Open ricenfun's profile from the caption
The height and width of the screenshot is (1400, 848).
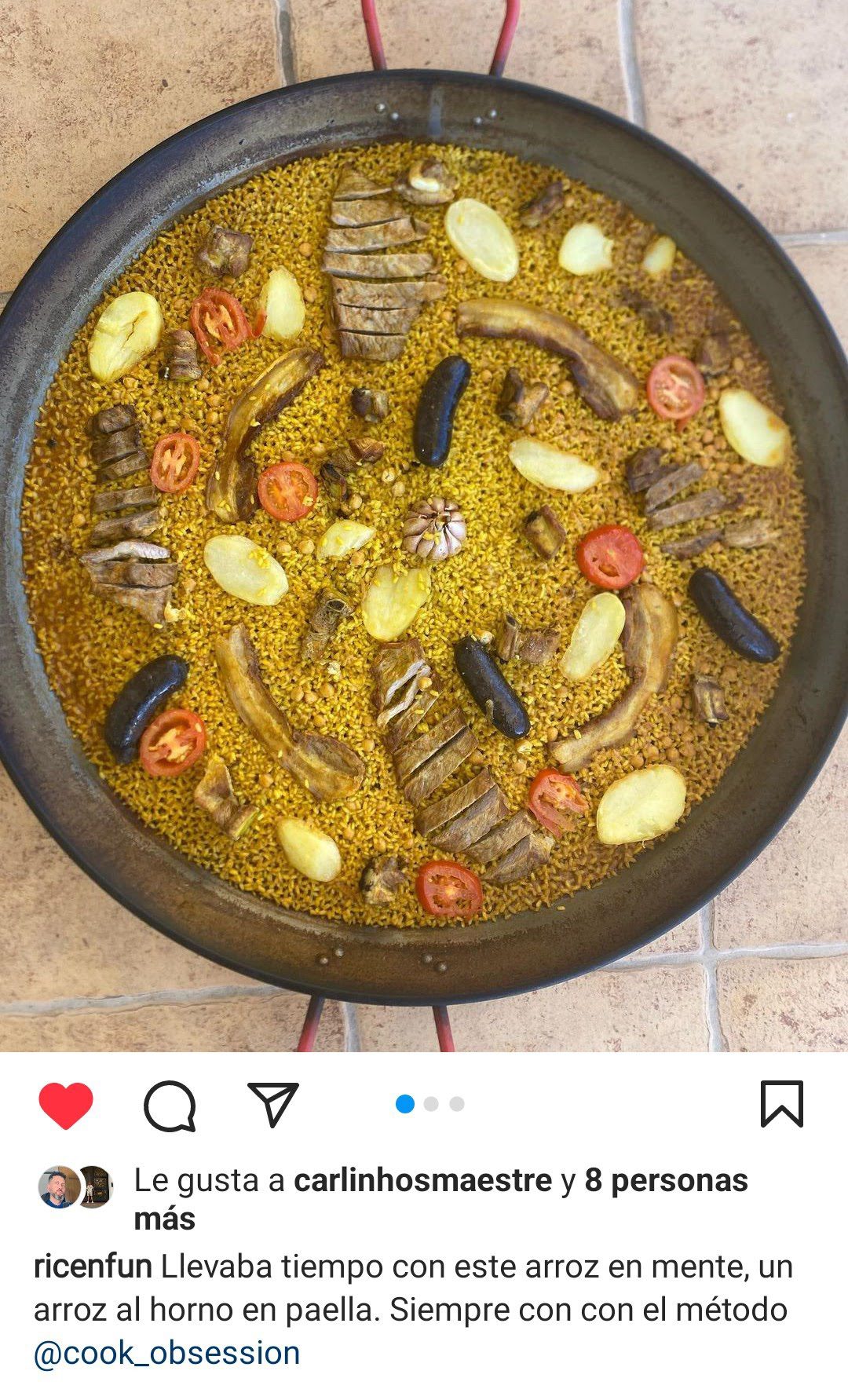pyautogui.click(x=93, y=1267)
